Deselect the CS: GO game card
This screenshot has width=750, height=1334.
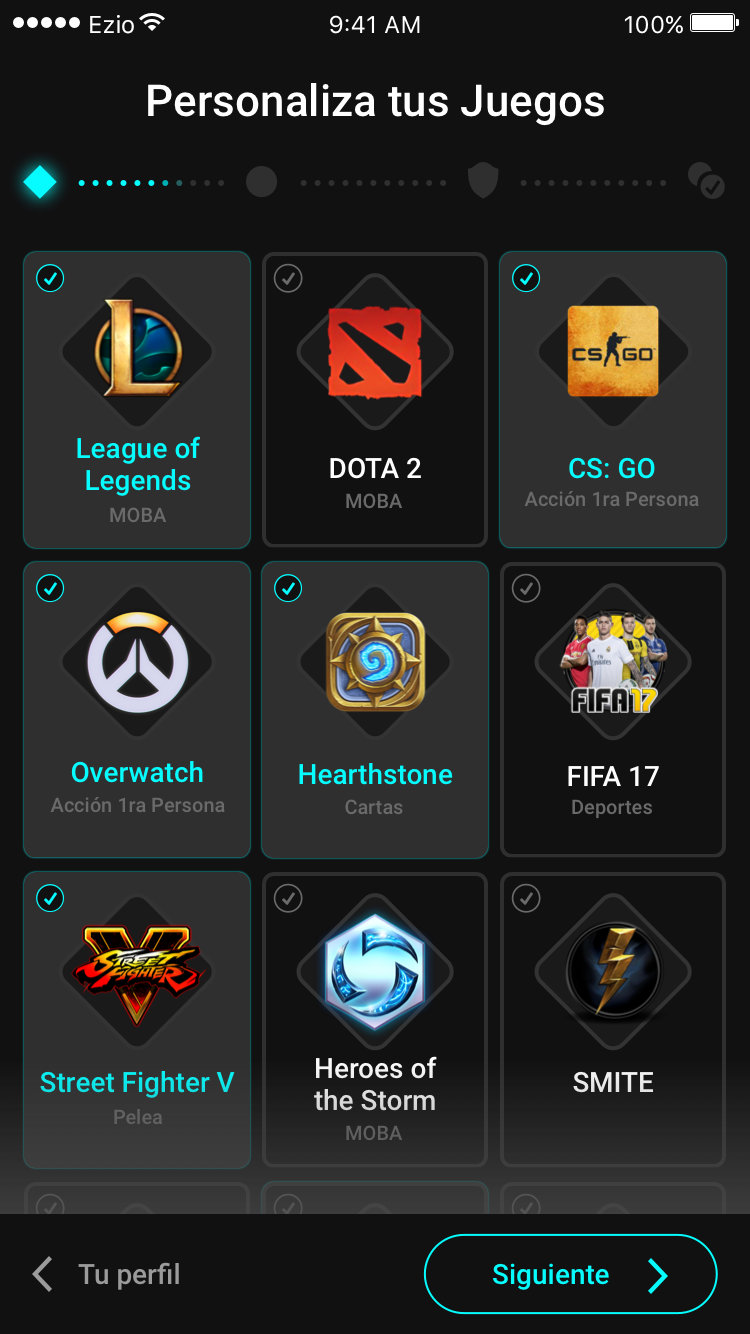click(x=613, y=400)
